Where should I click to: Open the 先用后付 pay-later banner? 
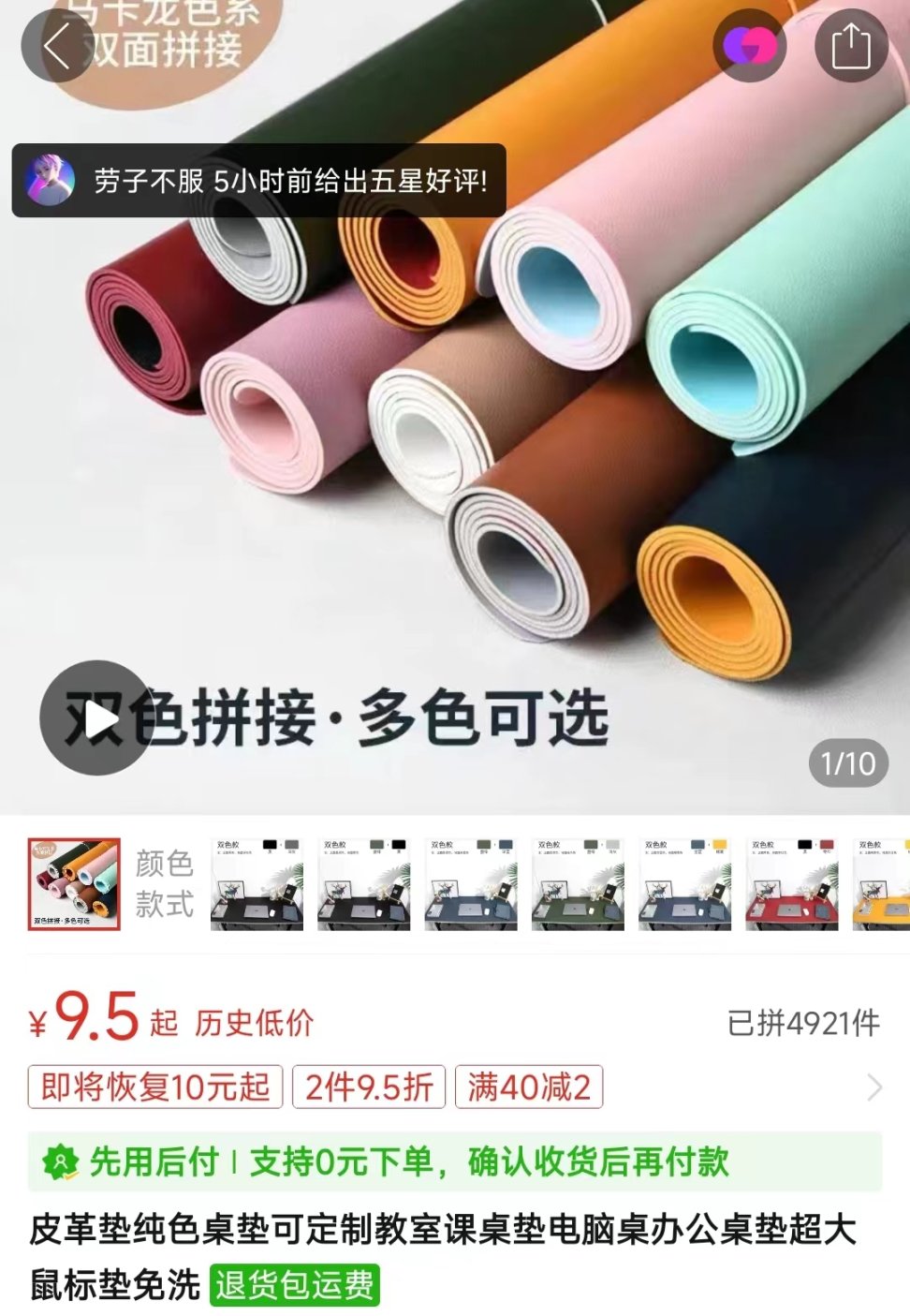(x=455, y=1162)
